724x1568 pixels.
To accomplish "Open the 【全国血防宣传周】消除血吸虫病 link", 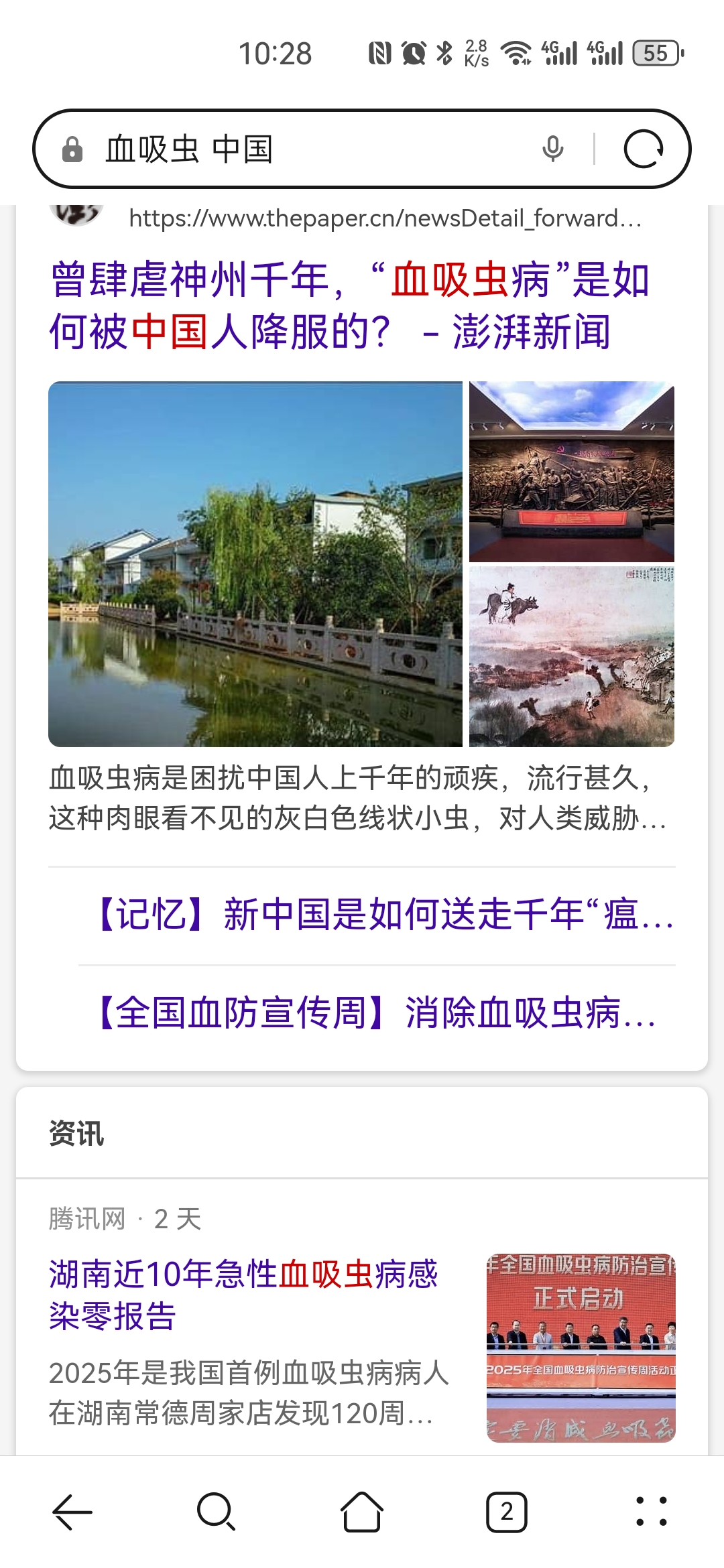I will coord(375,1012).
